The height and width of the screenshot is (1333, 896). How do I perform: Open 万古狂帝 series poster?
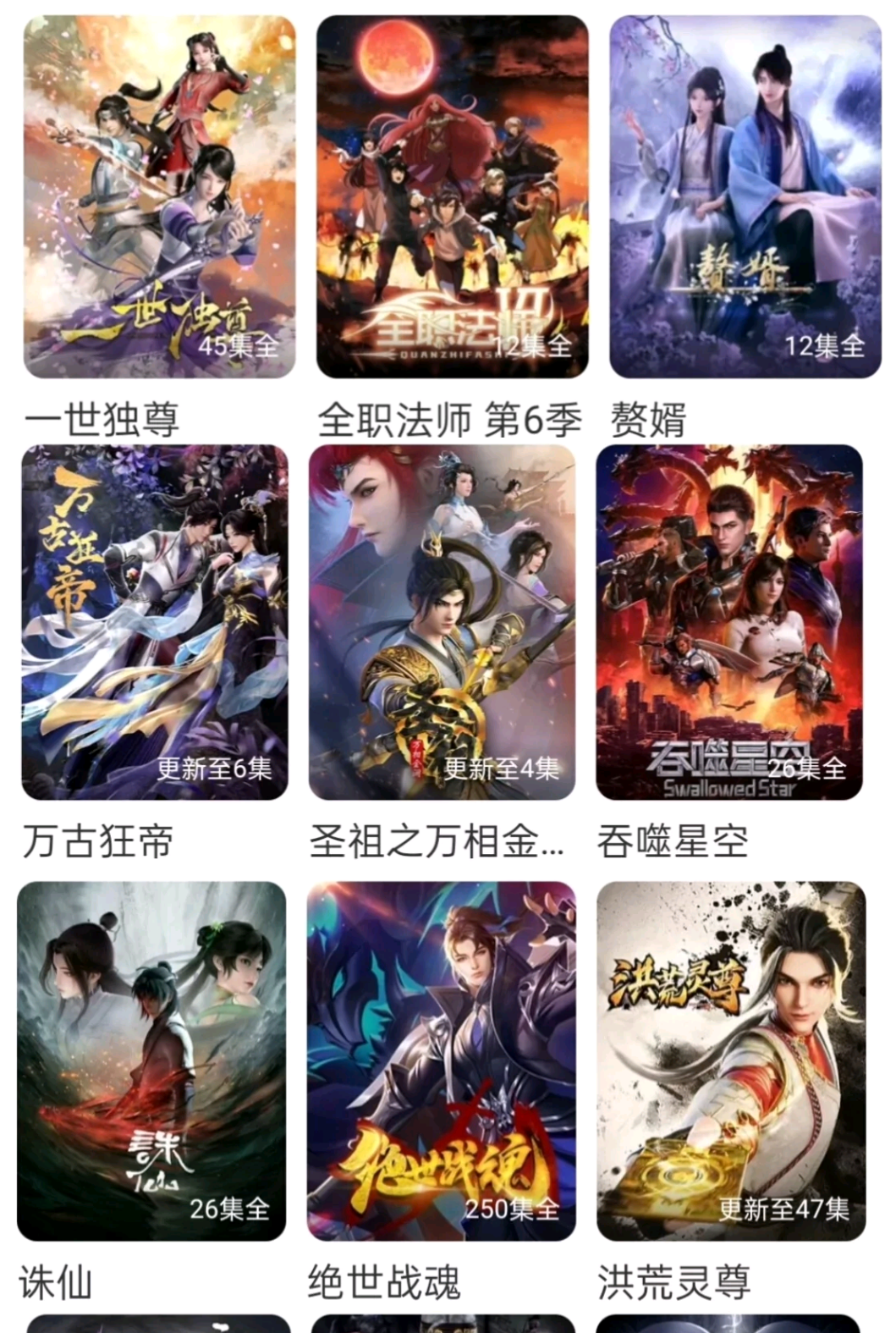[x=155, y=622]
